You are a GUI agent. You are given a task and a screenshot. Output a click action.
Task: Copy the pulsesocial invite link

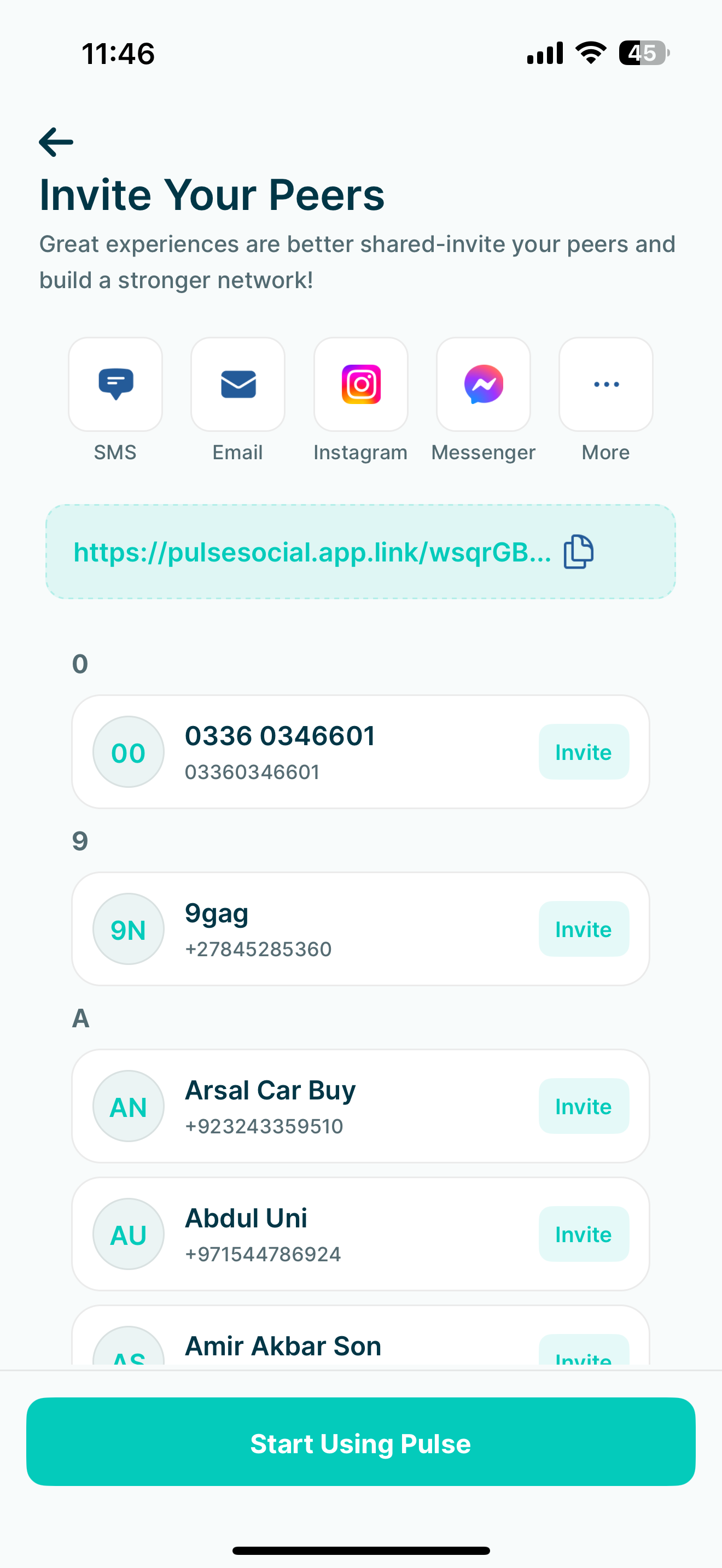(578, 552)
